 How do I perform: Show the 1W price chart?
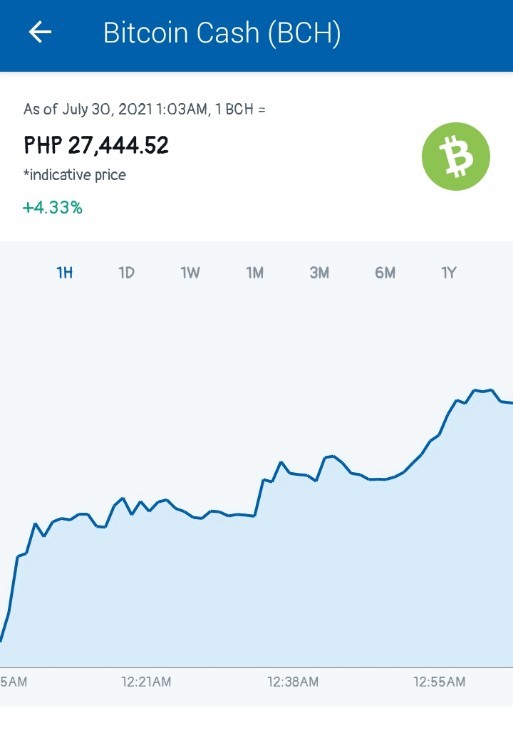coord(190,273)
